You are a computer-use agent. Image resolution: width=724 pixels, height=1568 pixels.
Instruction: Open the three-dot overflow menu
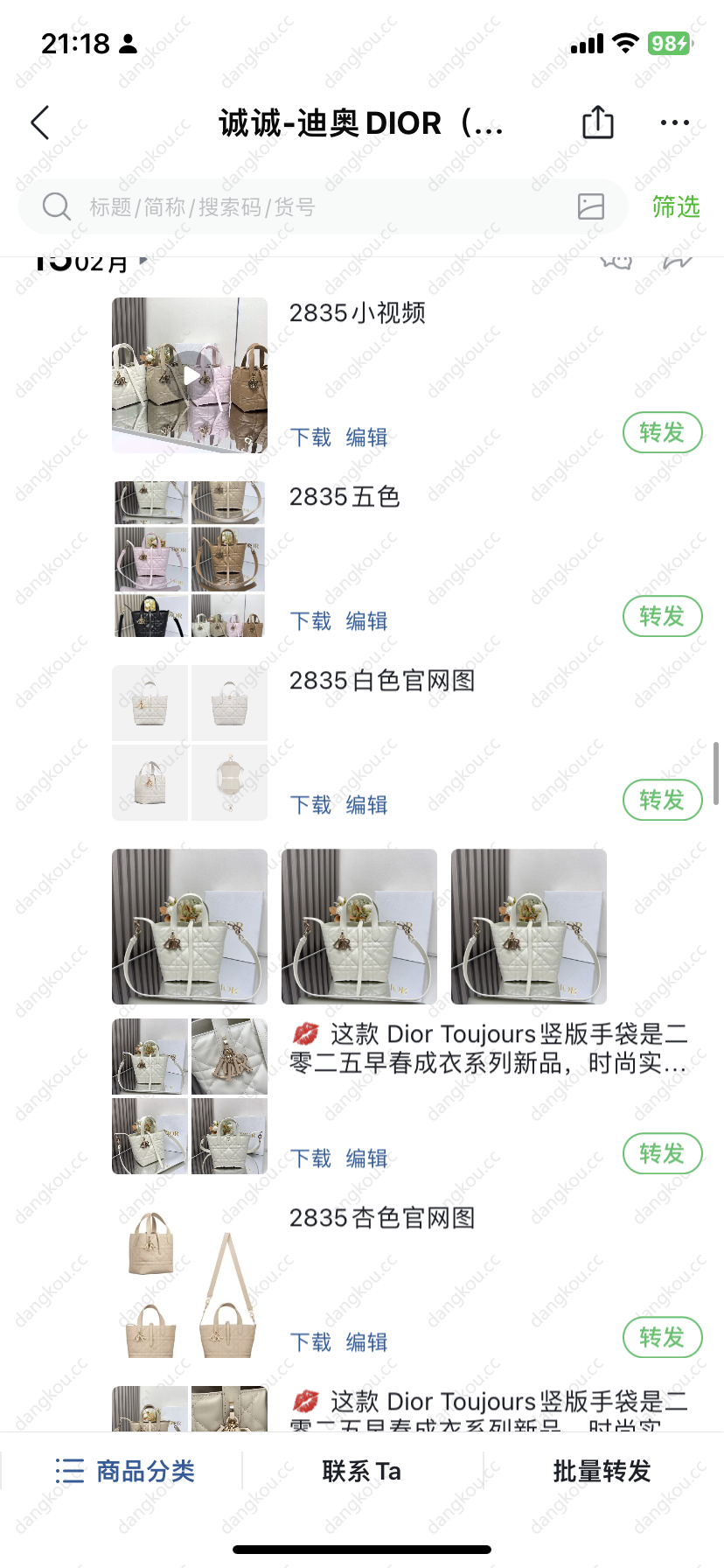click(674, 123)
